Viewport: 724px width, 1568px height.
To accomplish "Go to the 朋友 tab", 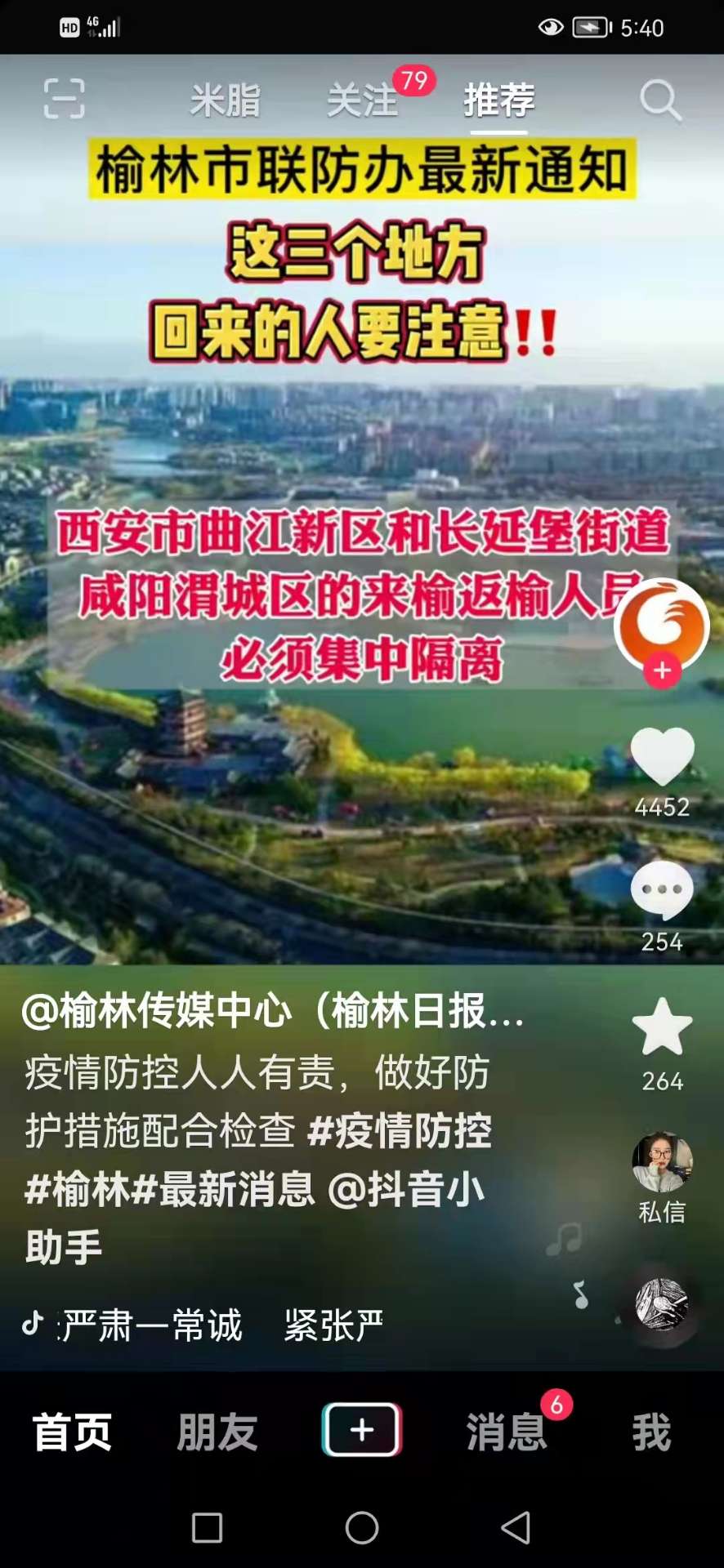I will pyautogui.click(x=217, y=1432).
